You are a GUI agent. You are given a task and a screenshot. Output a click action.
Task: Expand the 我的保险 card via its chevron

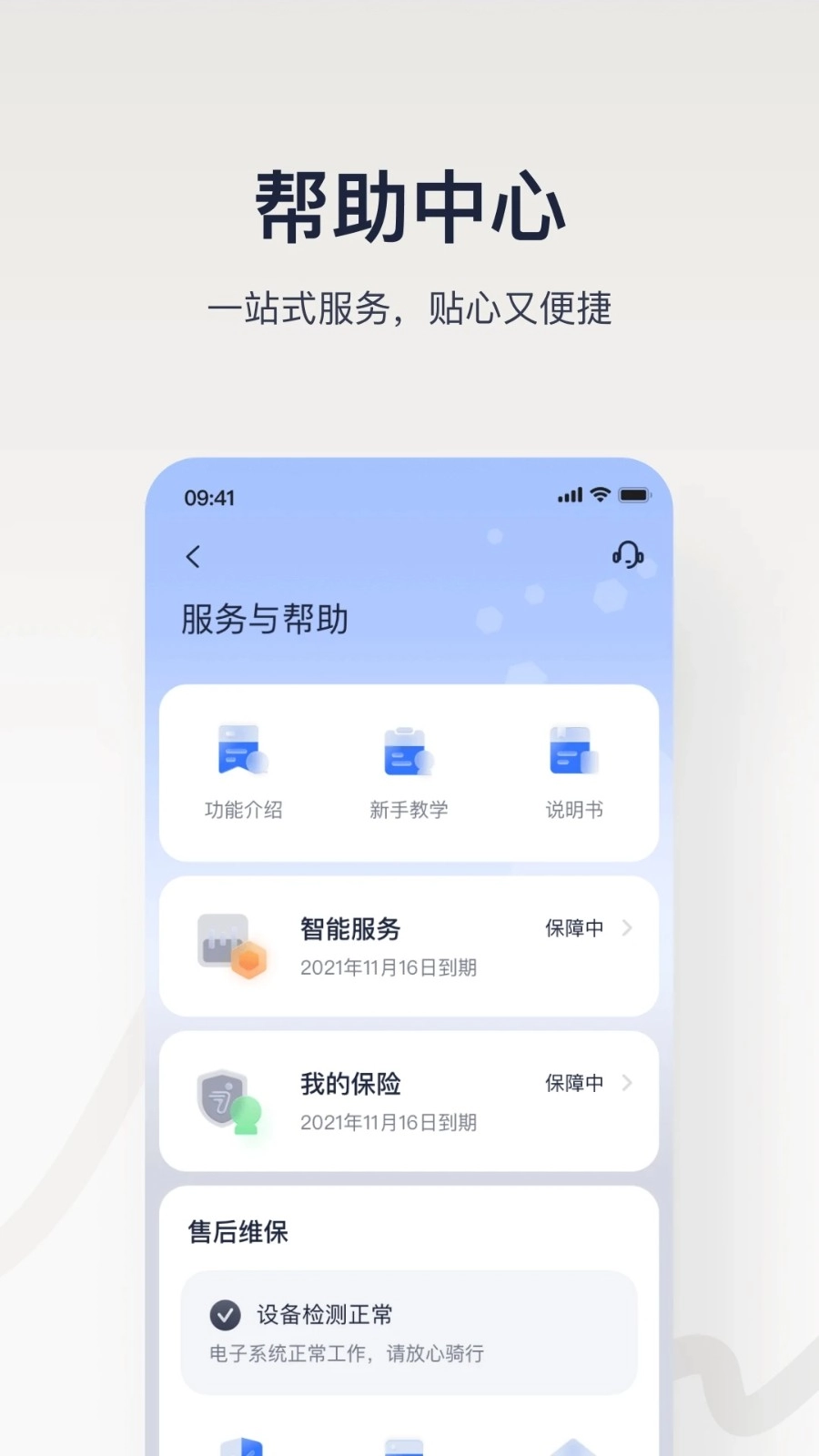pos(627,1084)
